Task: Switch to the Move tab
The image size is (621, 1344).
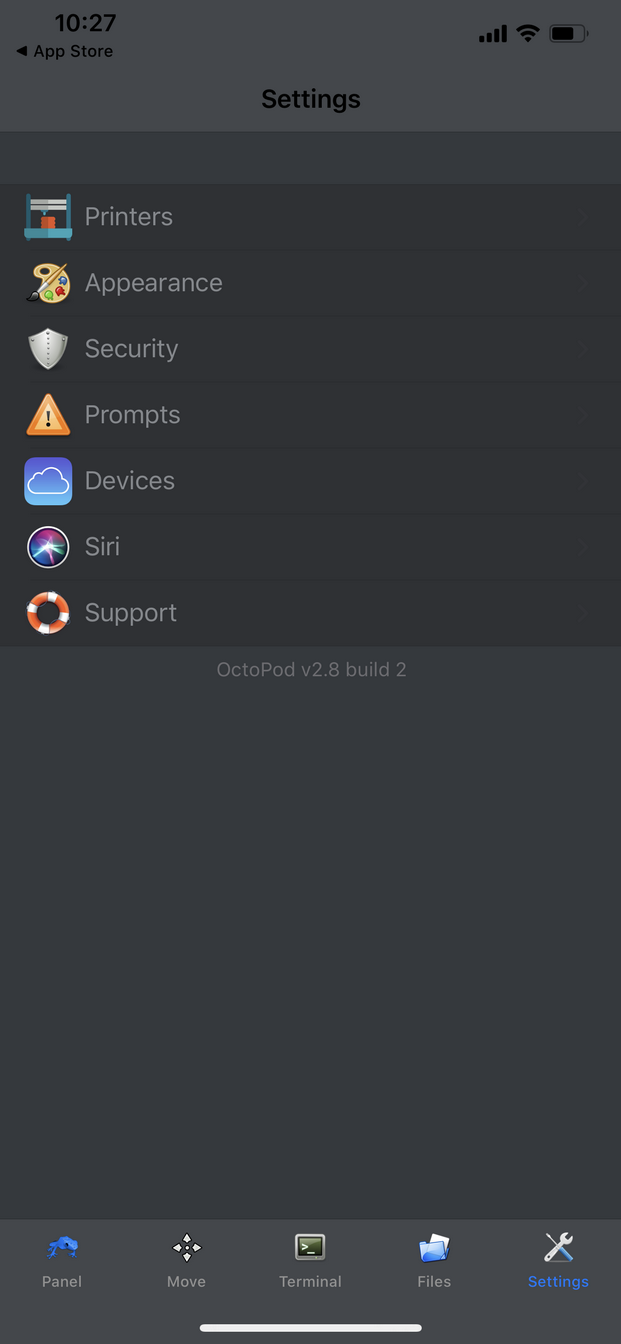Action: [186, 1260]
